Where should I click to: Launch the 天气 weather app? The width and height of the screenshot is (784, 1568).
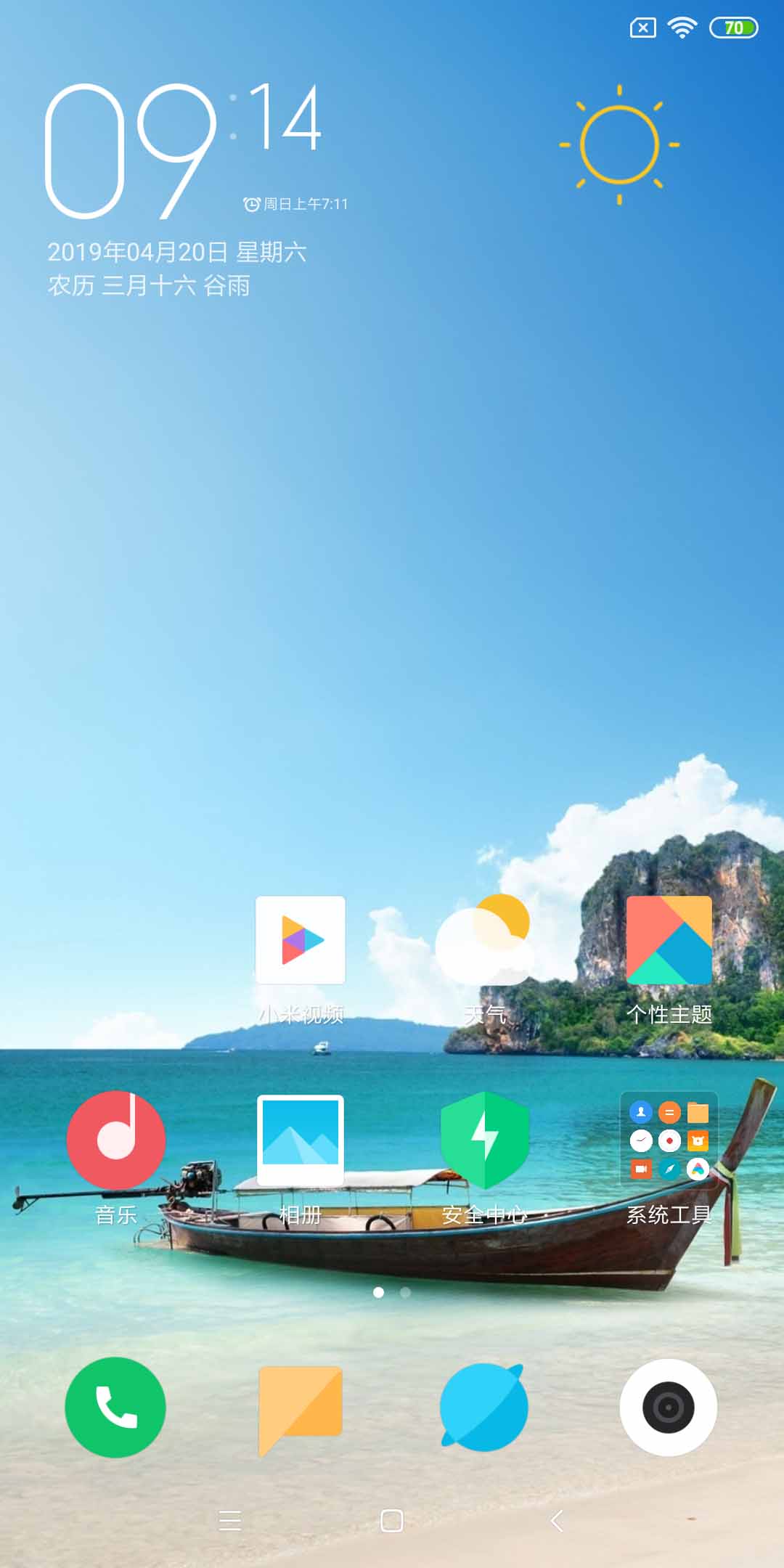coord(484,941)
